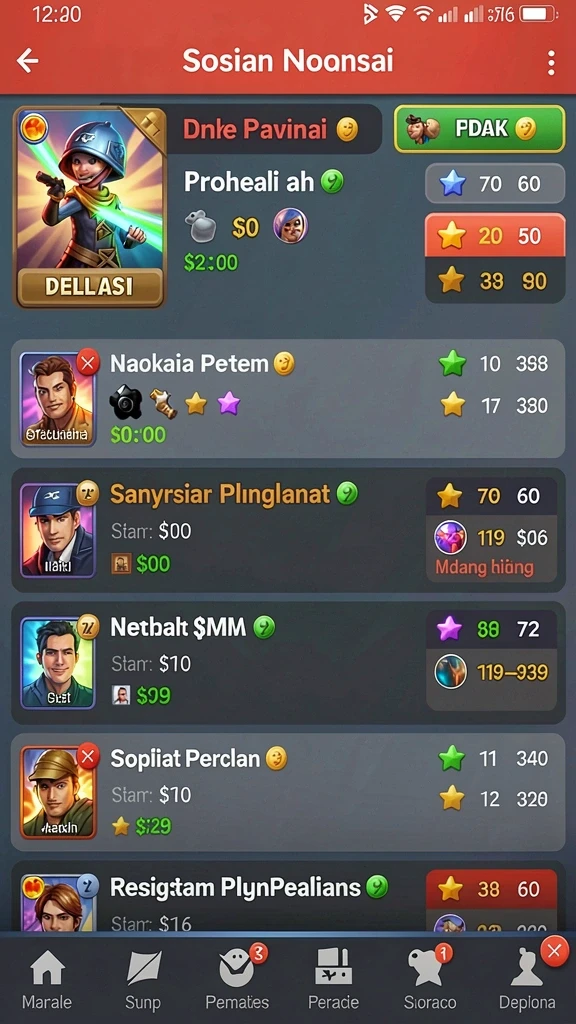Switch to the Deplona tab
576x1024 pixels.
527,979
